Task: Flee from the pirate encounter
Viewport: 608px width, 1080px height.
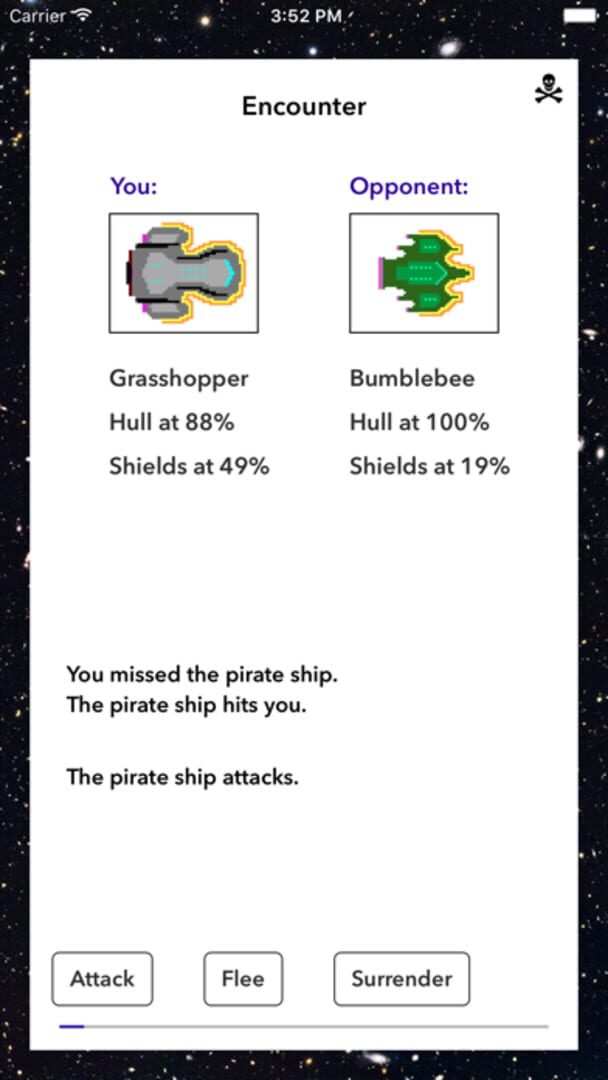Action: [x=243, y=978]
